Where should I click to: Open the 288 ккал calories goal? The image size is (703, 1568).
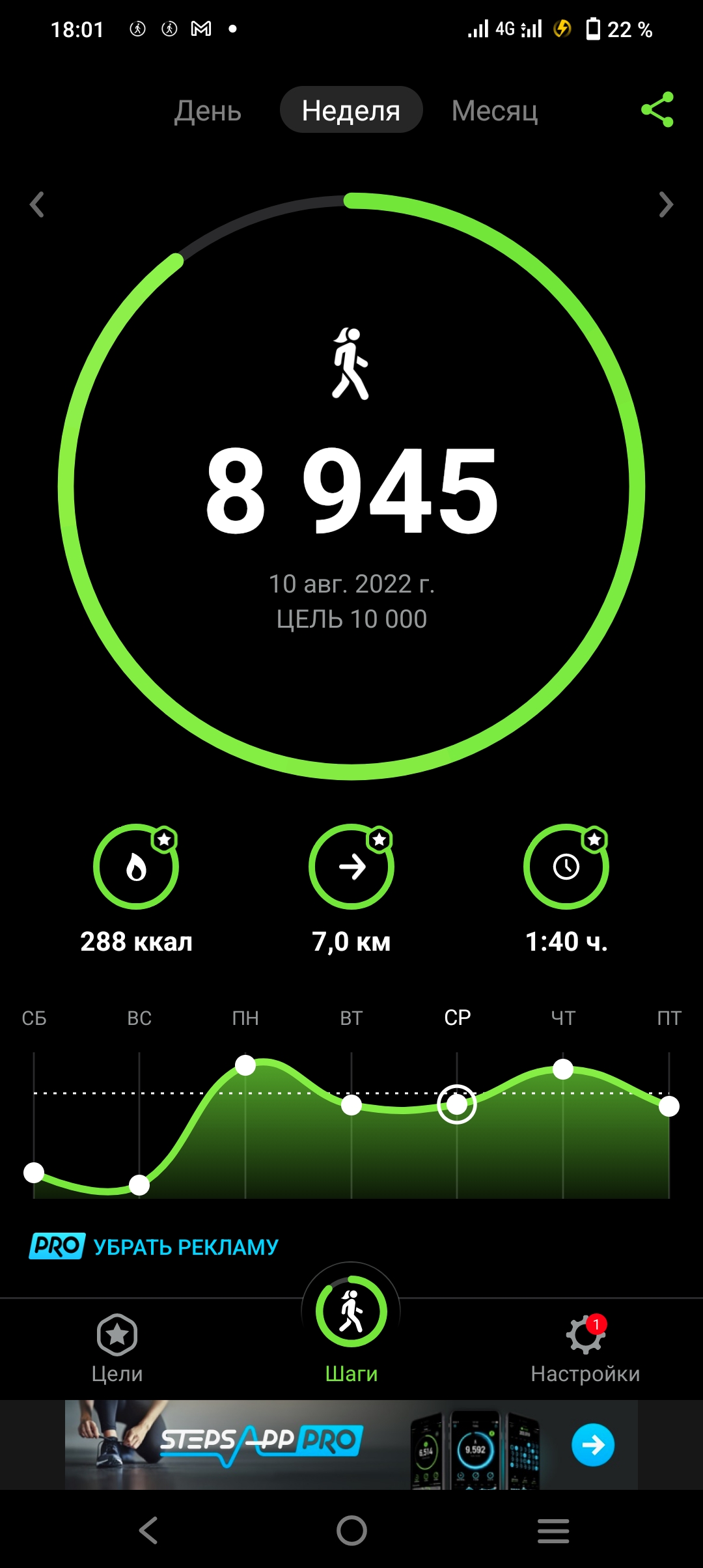click(x=136, y=867)
